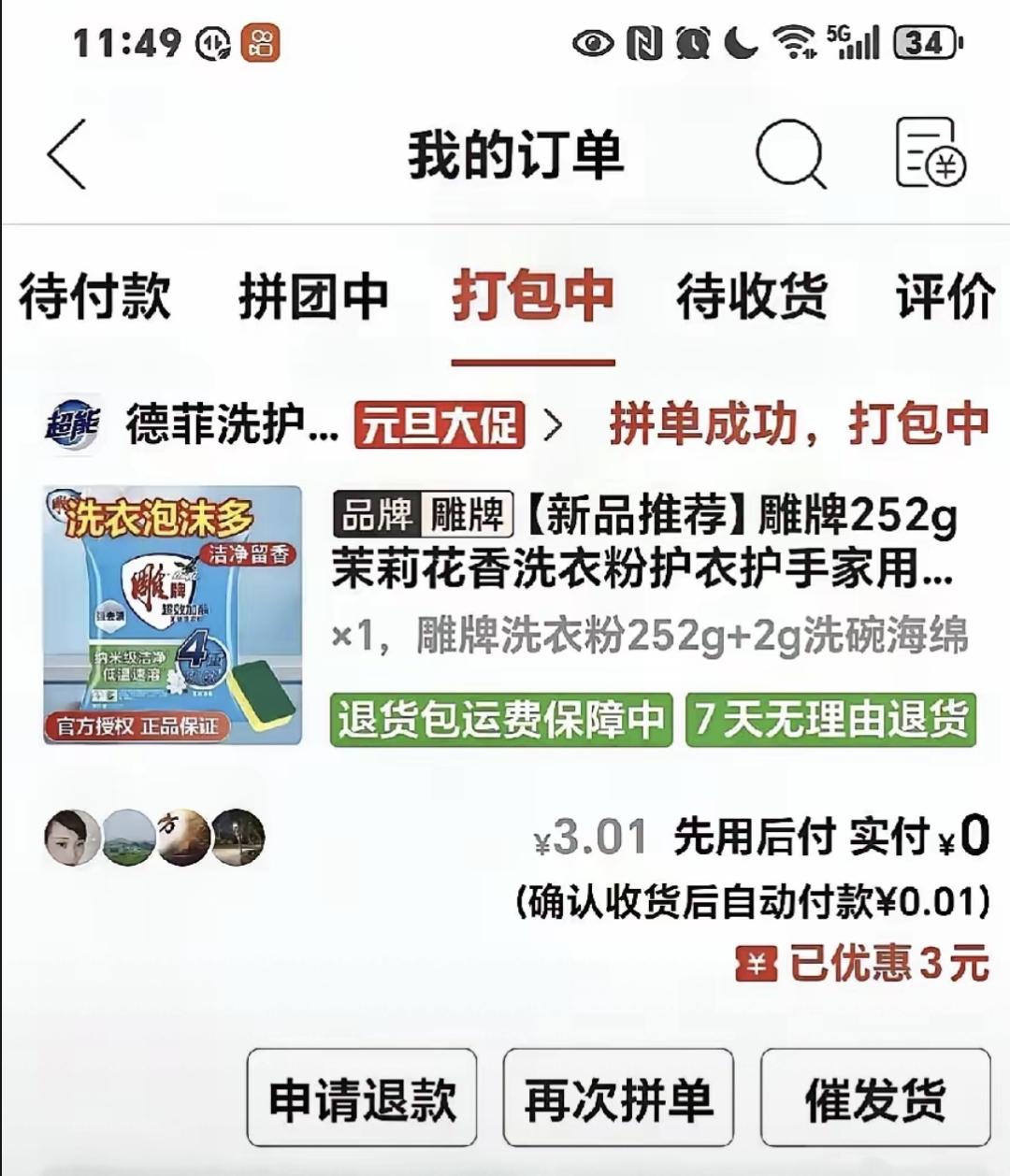Click the 超能 store logo icon

pyautogui.click(x=77, y=423)
